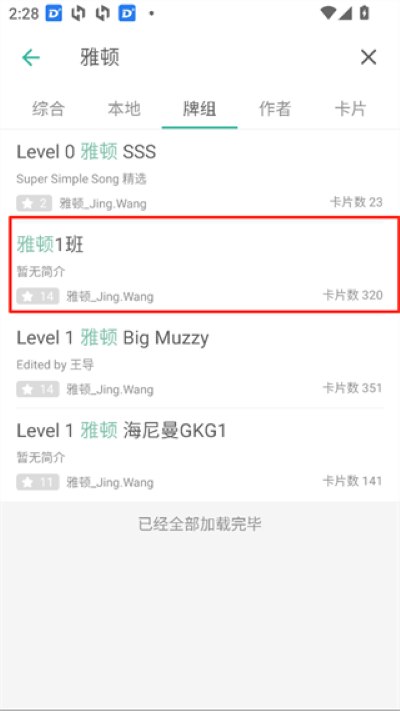The width and height of the screenshot is (400, 711).
Task: Select the 牌组 tab
Action: [200, 109]
